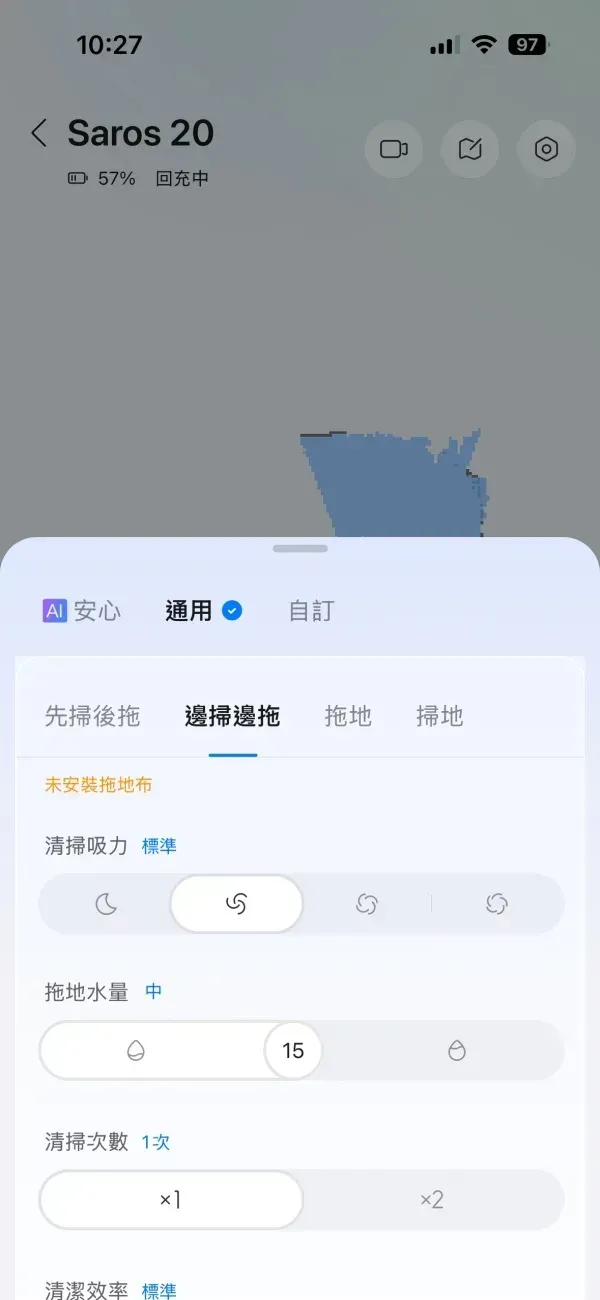
Task: Set cleaning passes to ×2
Action: click(432, 1199)
